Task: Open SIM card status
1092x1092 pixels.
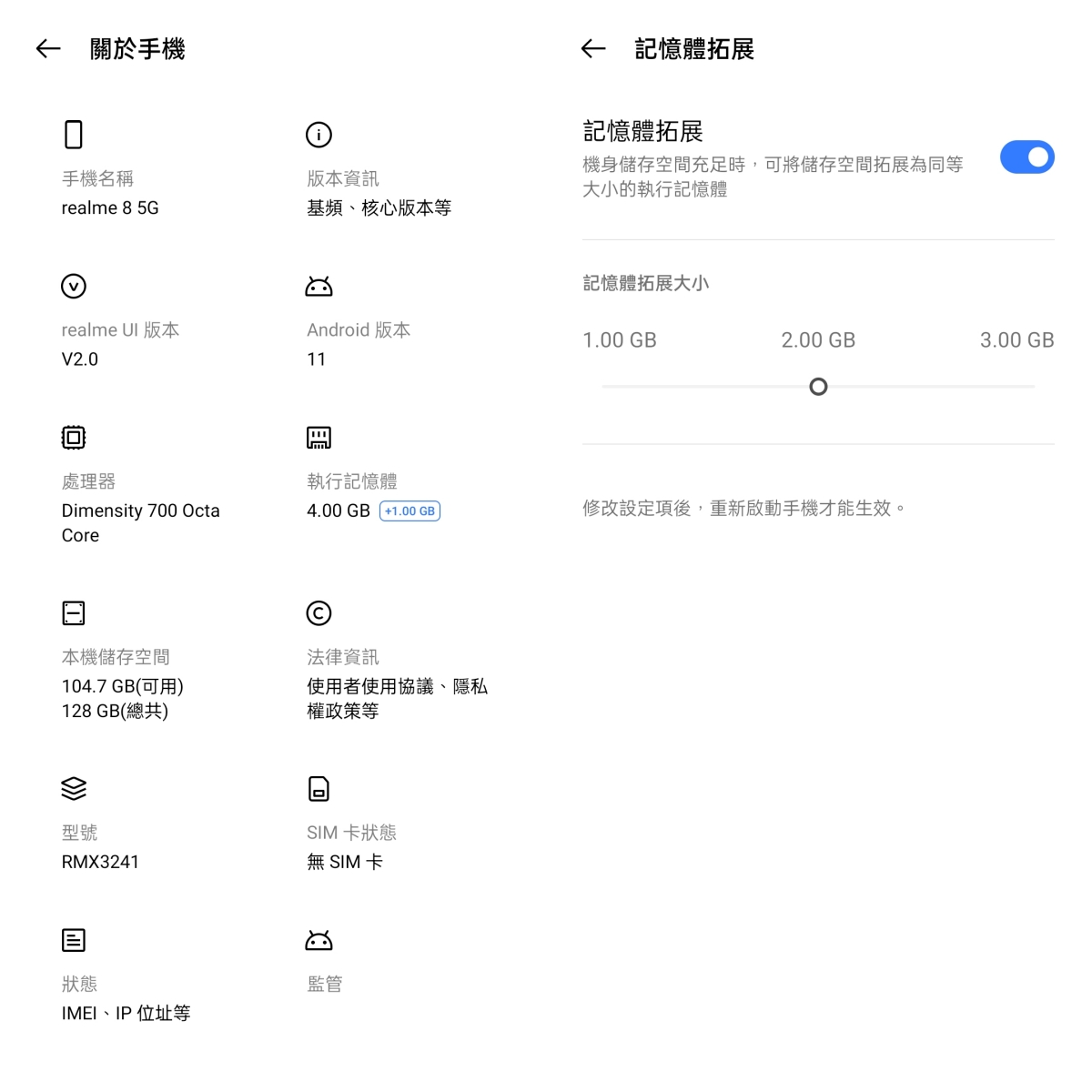Action: pyautogui.click(x=350, y=846)
